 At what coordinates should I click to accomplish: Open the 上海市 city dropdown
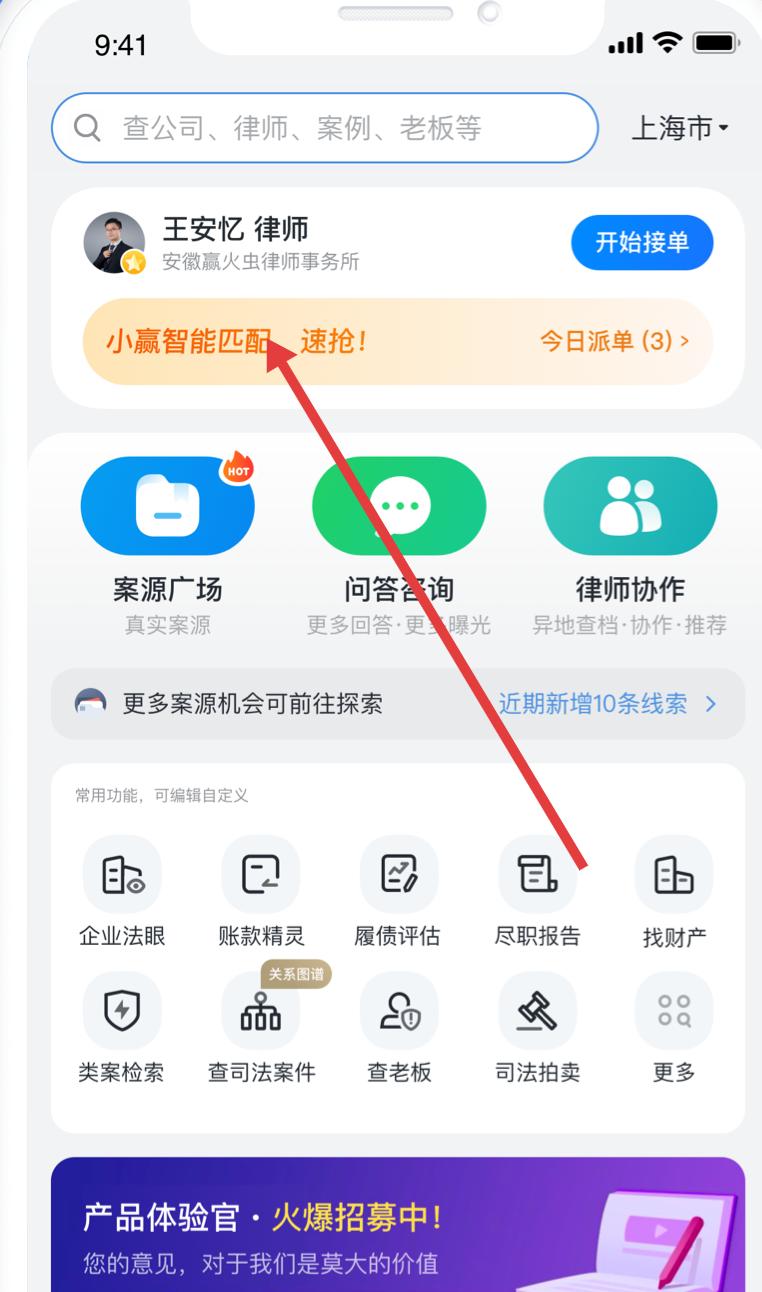tap(680, 128)
